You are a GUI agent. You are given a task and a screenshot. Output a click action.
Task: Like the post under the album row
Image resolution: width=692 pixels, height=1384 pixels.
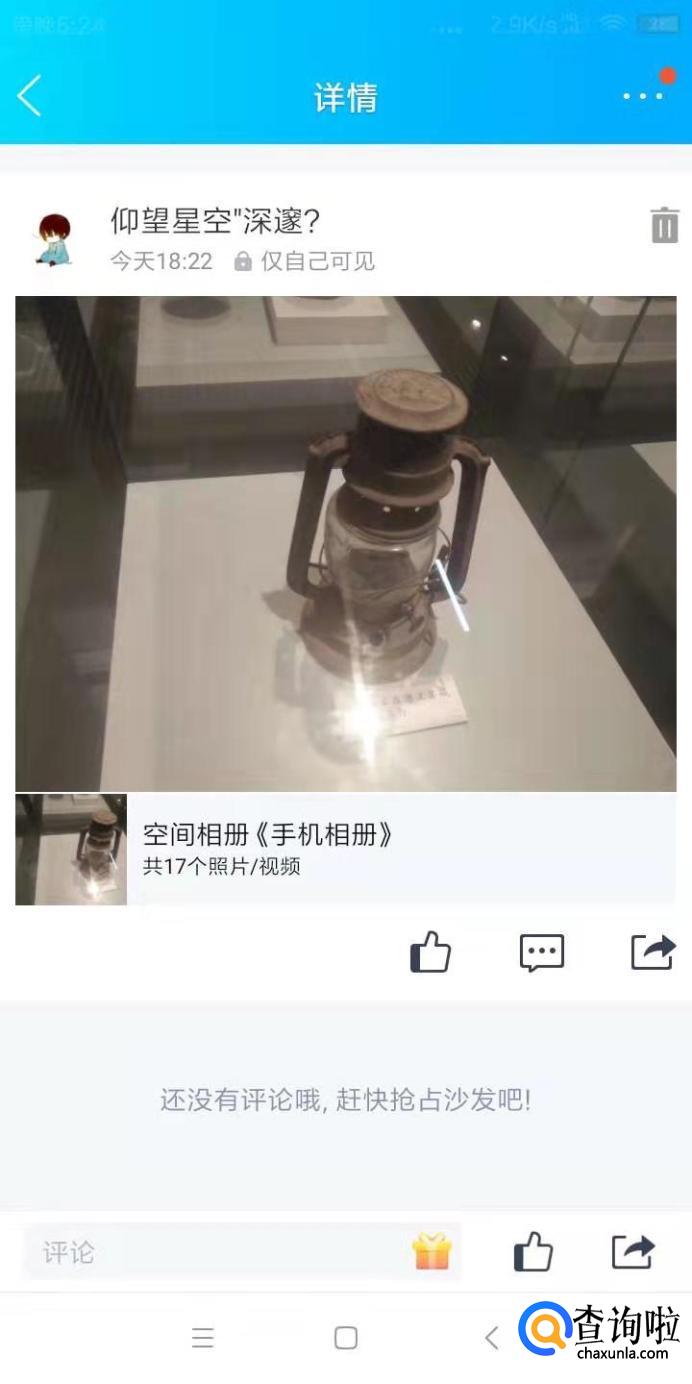pyautogui.click(x=431, y=952)
